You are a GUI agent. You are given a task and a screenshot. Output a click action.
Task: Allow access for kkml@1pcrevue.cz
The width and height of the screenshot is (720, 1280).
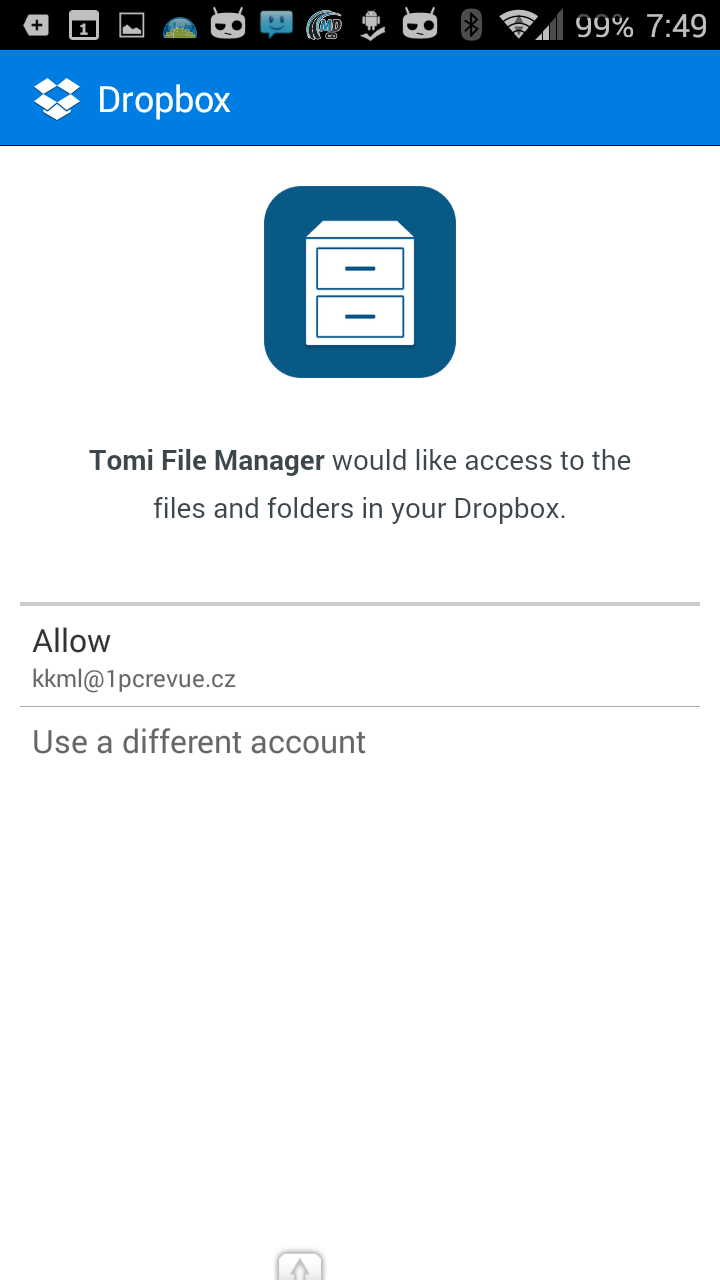360,656
